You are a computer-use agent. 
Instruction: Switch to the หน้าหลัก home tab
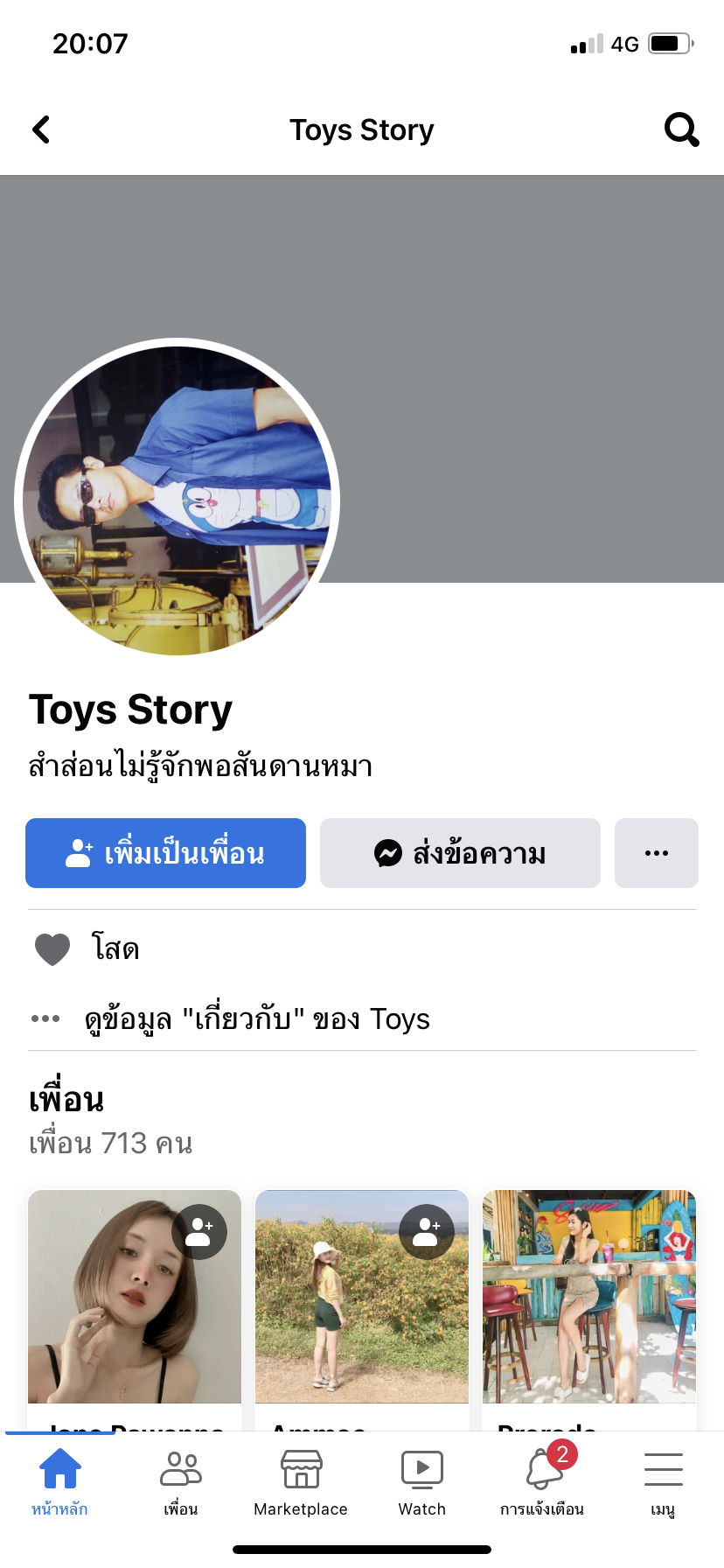pos(59,1480)
